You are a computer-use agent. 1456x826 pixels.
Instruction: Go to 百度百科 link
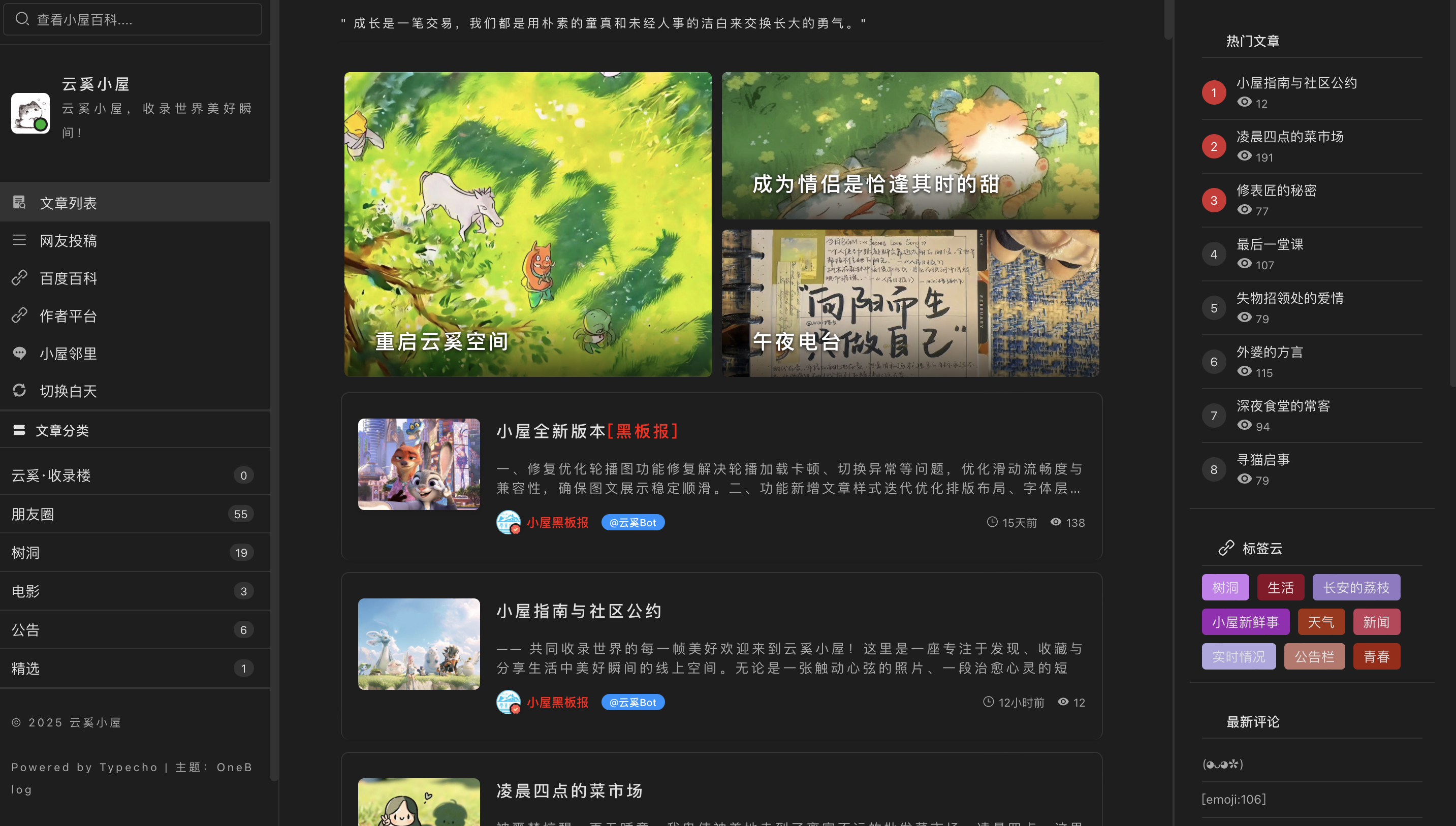tap(68, 278)
